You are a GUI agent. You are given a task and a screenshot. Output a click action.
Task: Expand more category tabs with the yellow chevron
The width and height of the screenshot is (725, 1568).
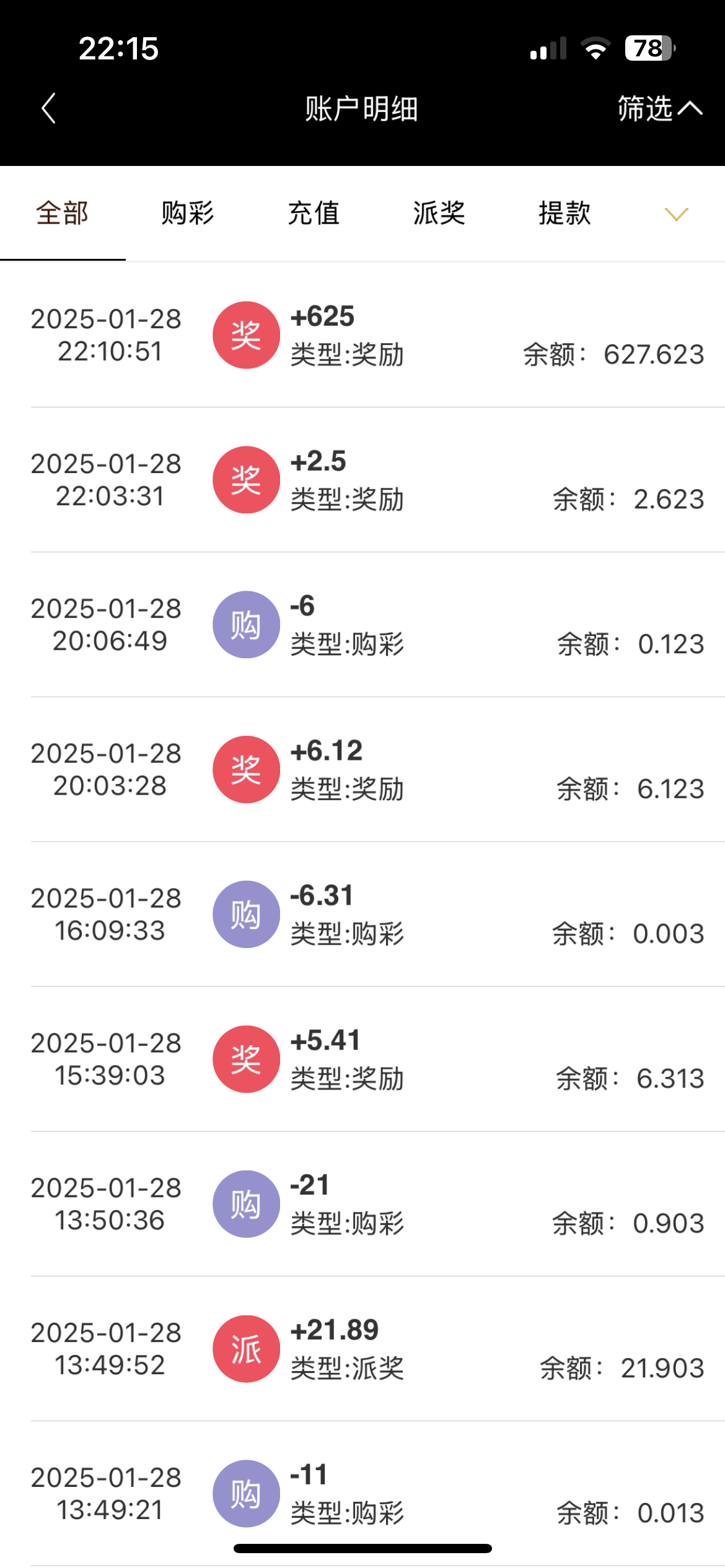[x=676, y=215]
